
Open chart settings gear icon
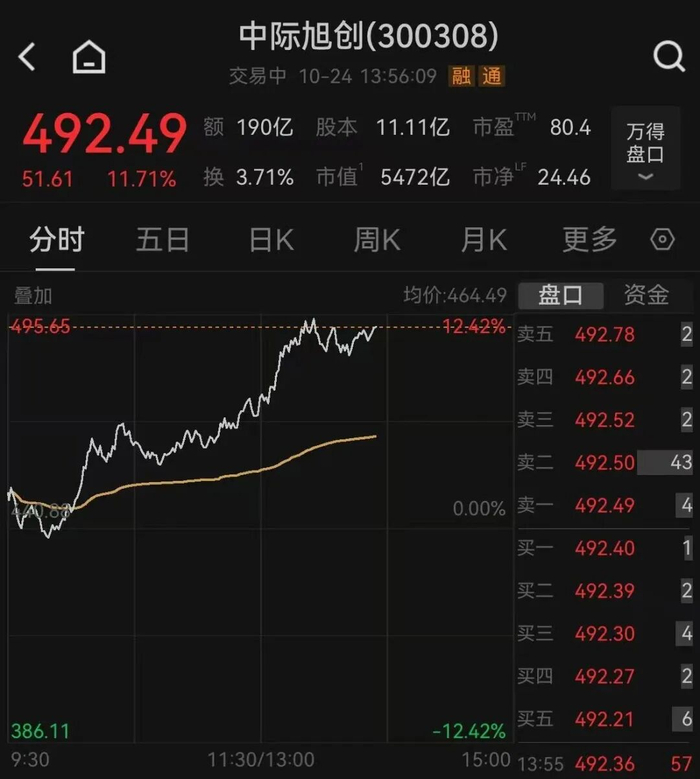click(662, 240)
